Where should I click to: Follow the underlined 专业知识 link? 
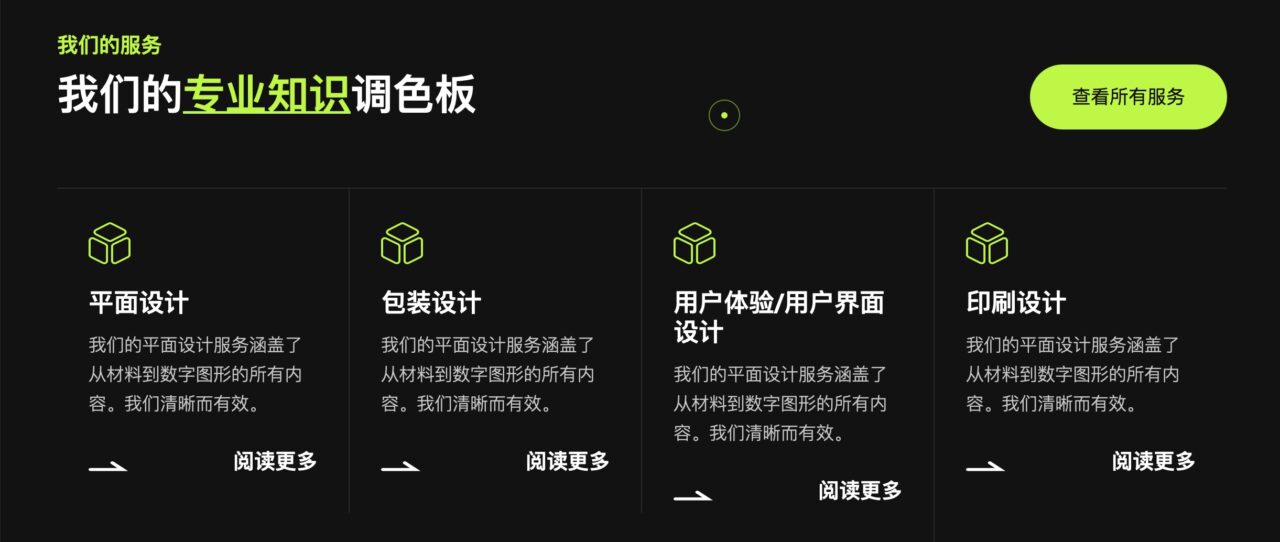[266, 95]
